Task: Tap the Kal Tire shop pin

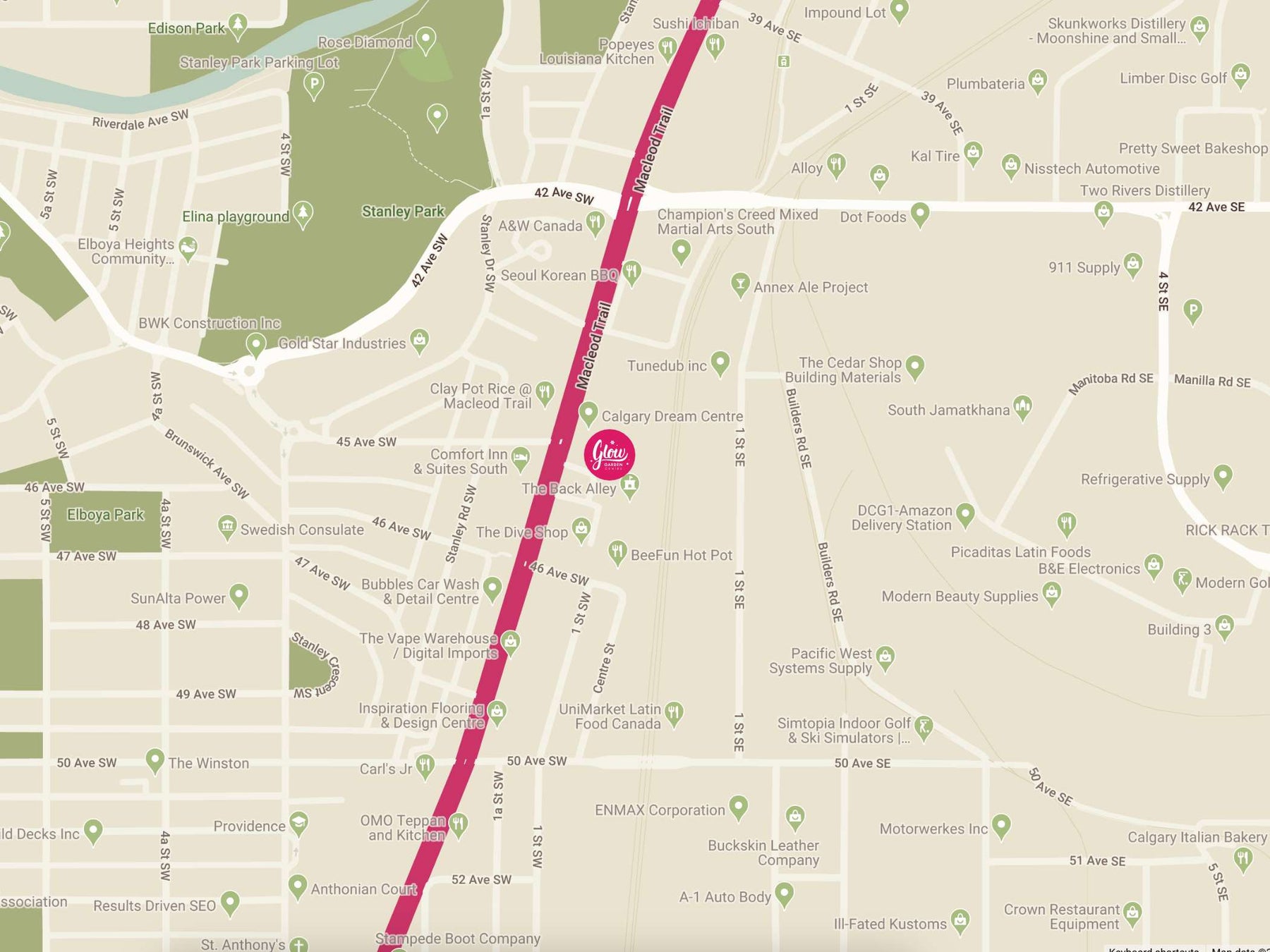Action: [973, 152]
